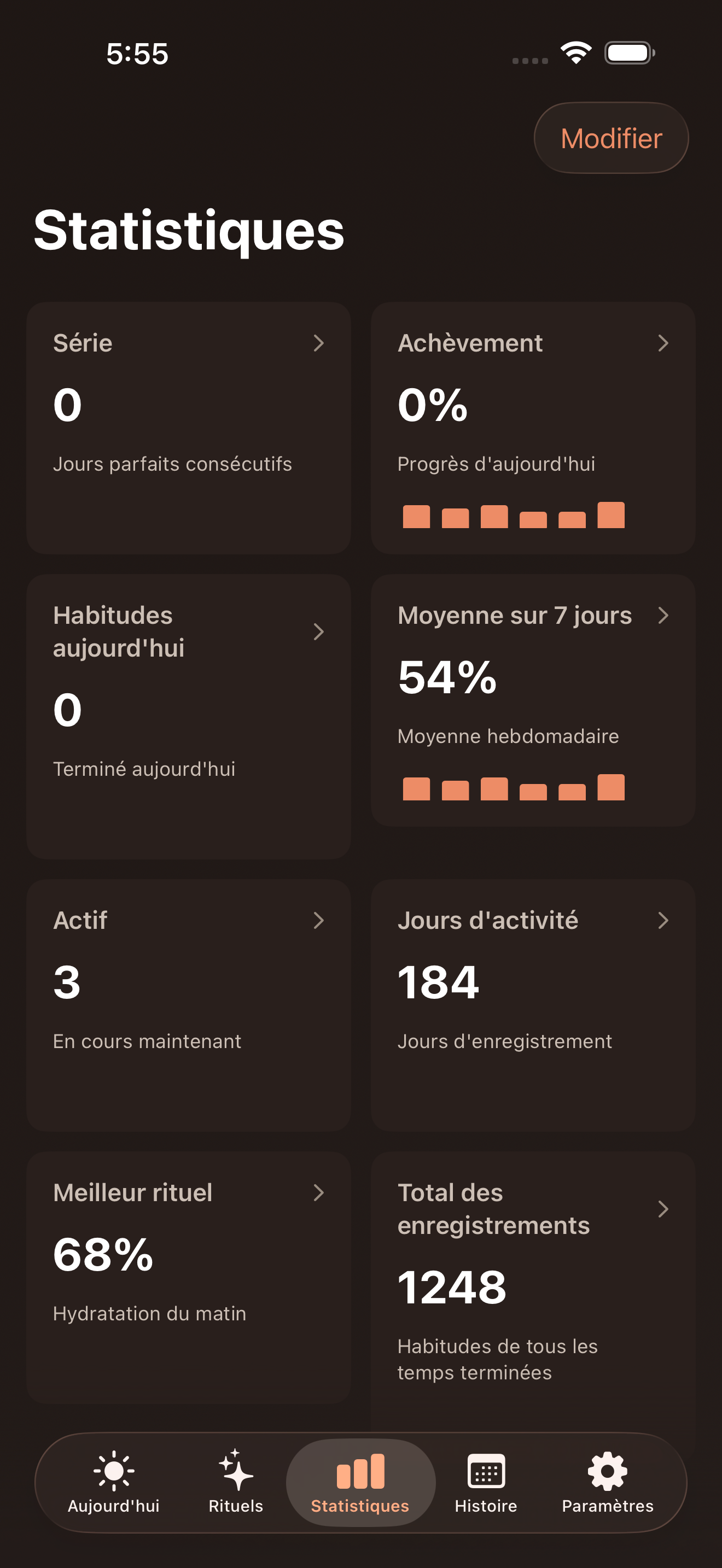Switch to the Aujourd'hui tab
The width and height of the screenshot is (722, 1568).
tap(113, 1483)
